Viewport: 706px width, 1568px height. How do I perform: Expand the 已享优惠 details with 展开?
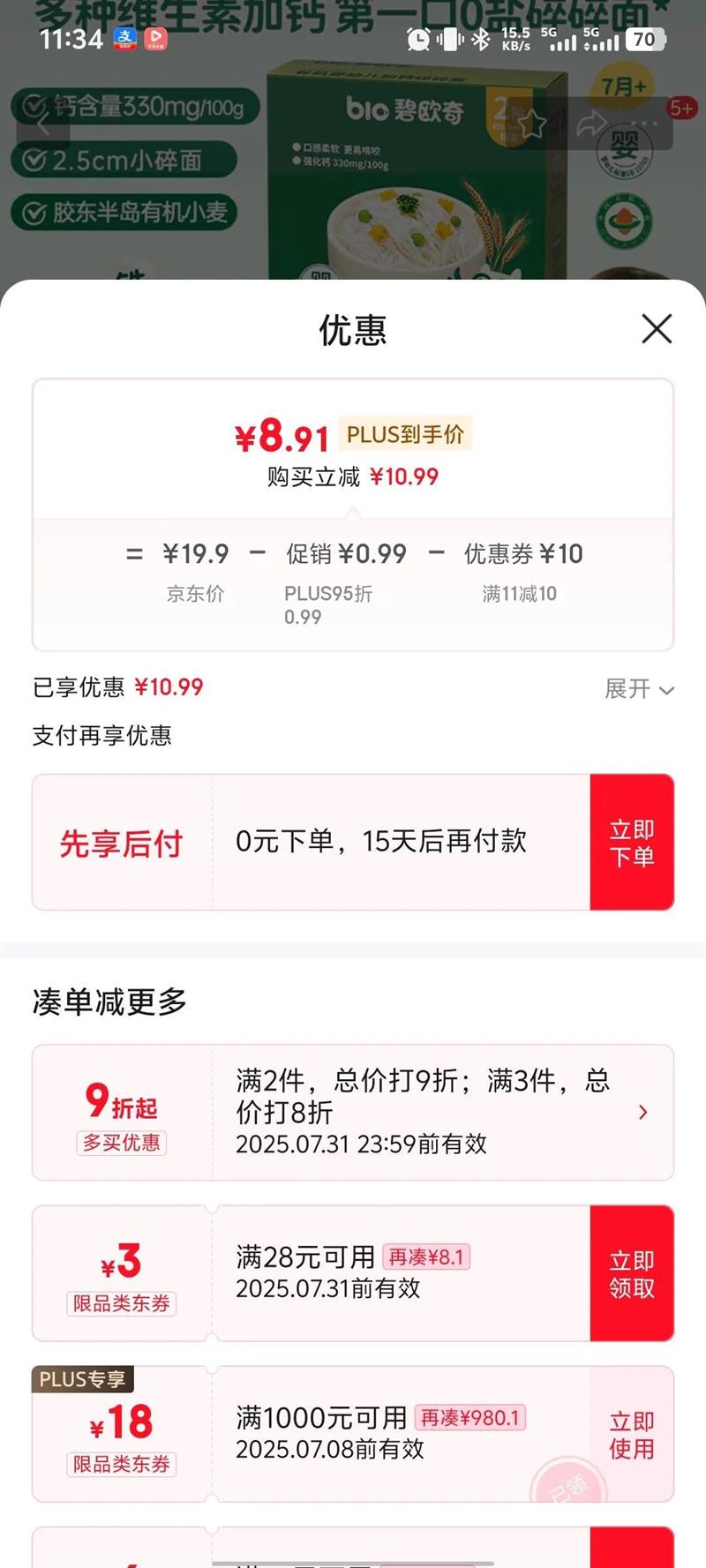pos(639,689)
